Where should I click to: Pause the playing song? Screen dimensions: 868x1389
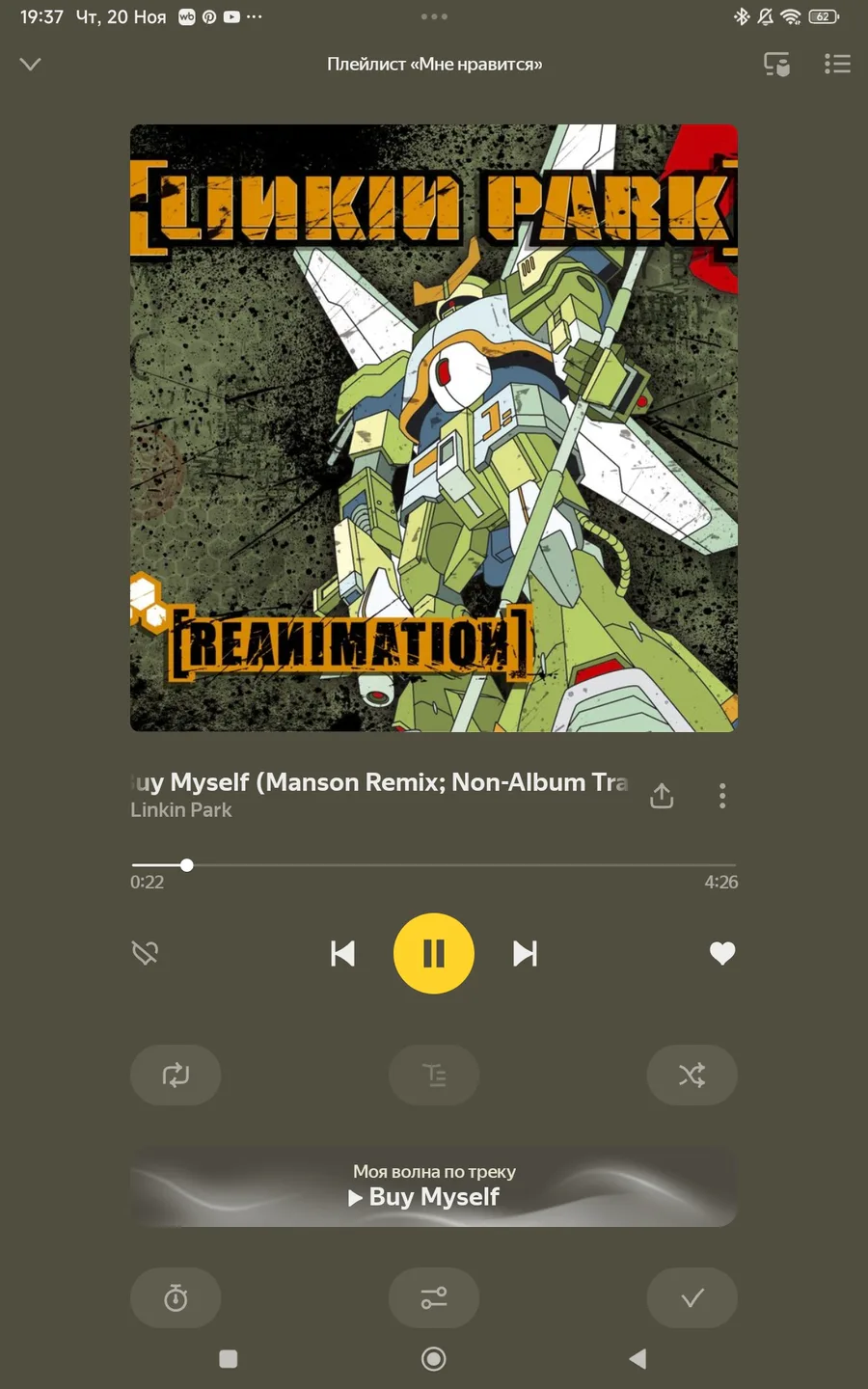coord(434,953)
